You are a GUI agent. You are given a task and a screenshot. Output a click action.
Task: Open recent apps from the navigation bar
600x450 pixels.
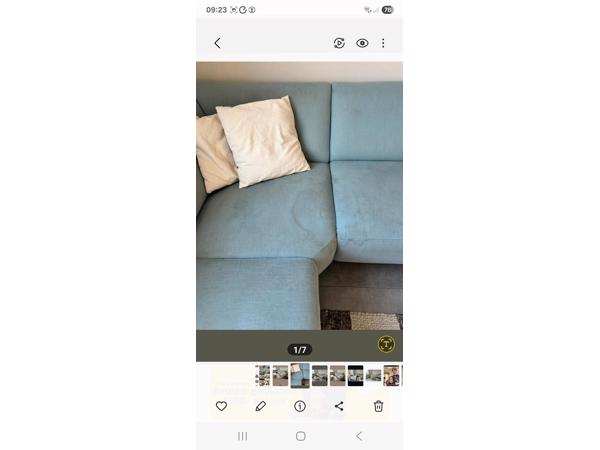point(242,436)
